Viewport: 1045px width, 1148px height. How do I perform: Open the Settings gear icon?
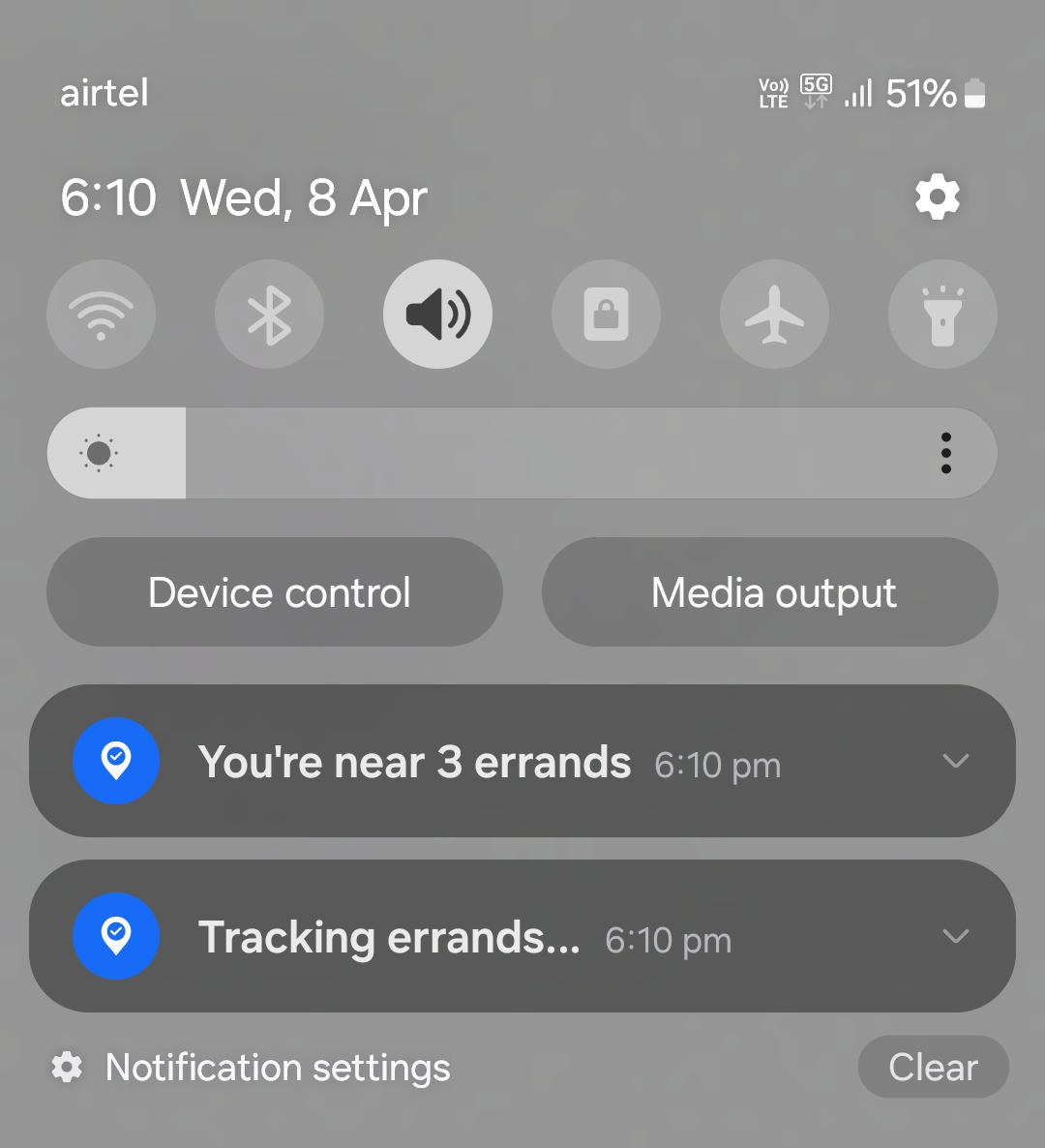[936, 196]
